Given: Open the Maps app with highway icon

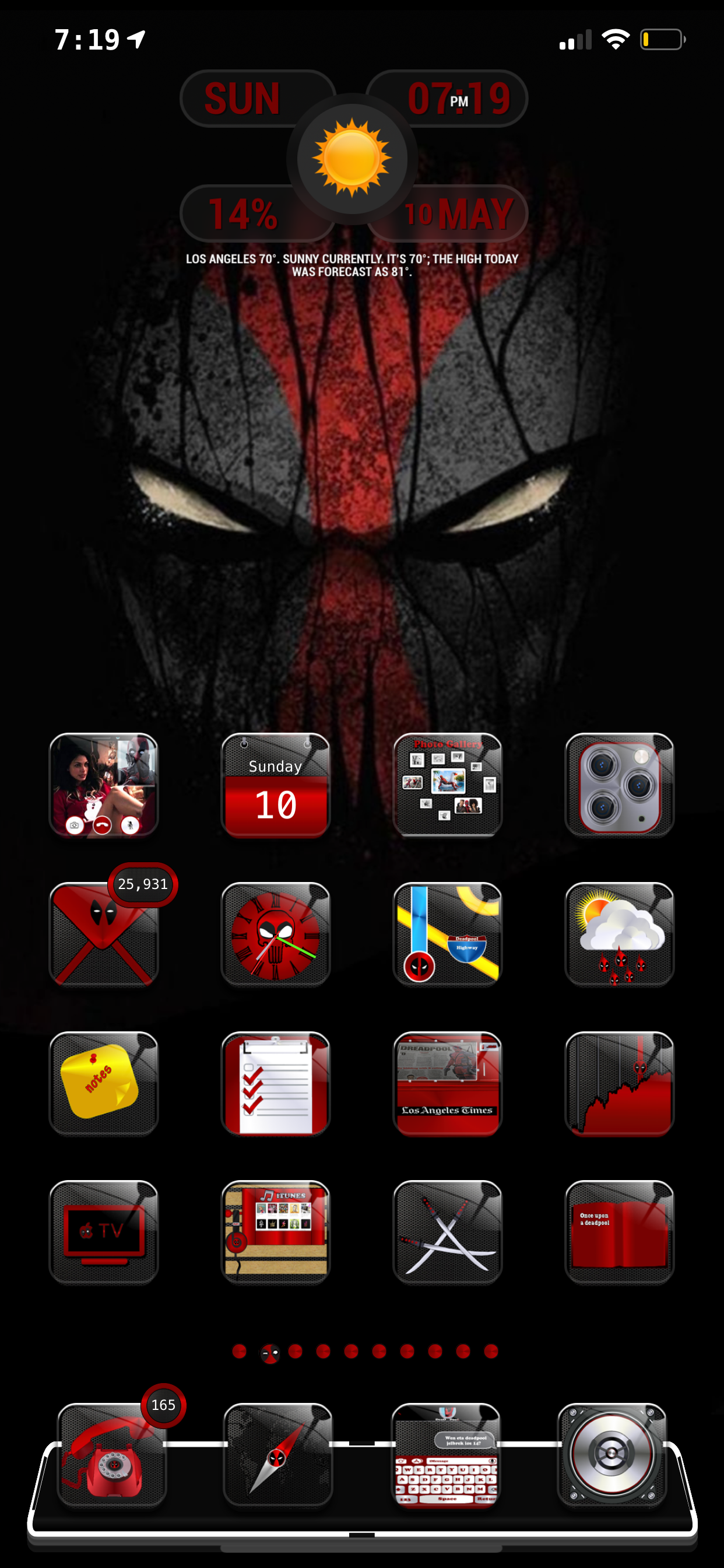Looking at the screenshot, I should click(x=448, y=935).
